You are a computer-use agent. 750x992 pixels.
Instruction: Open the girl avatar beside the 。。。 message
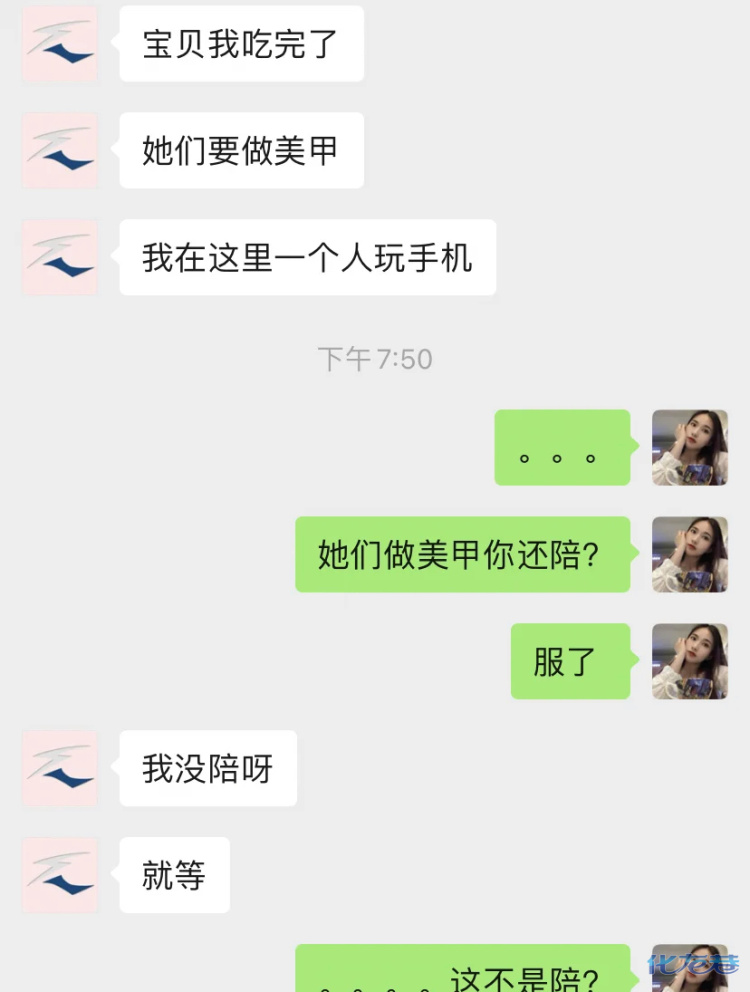click(x=690, y=447)
